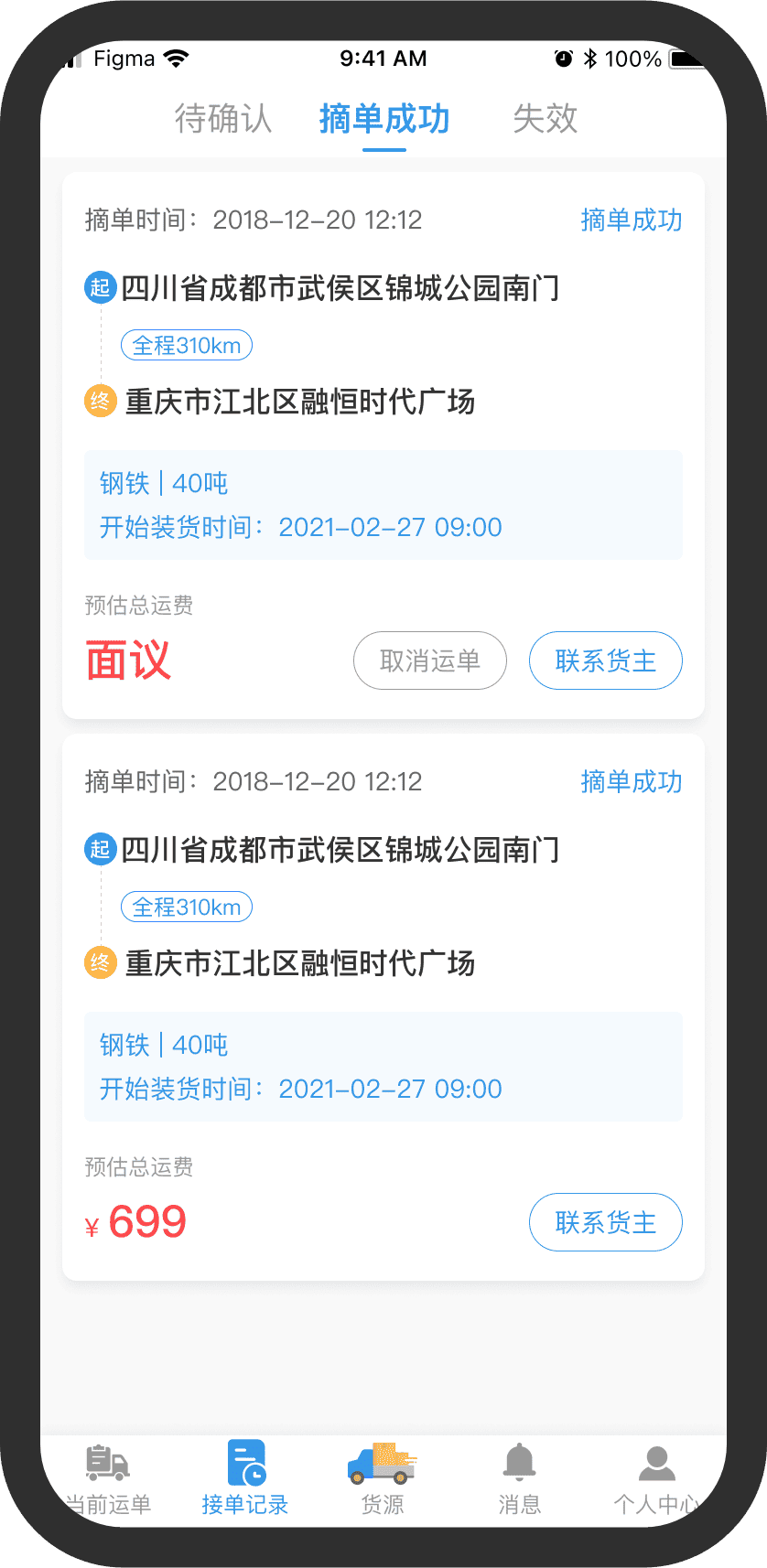Viewport: 767px width, 1568px height.
Task: Switch to the 待确认 tab
Action: 223,119
